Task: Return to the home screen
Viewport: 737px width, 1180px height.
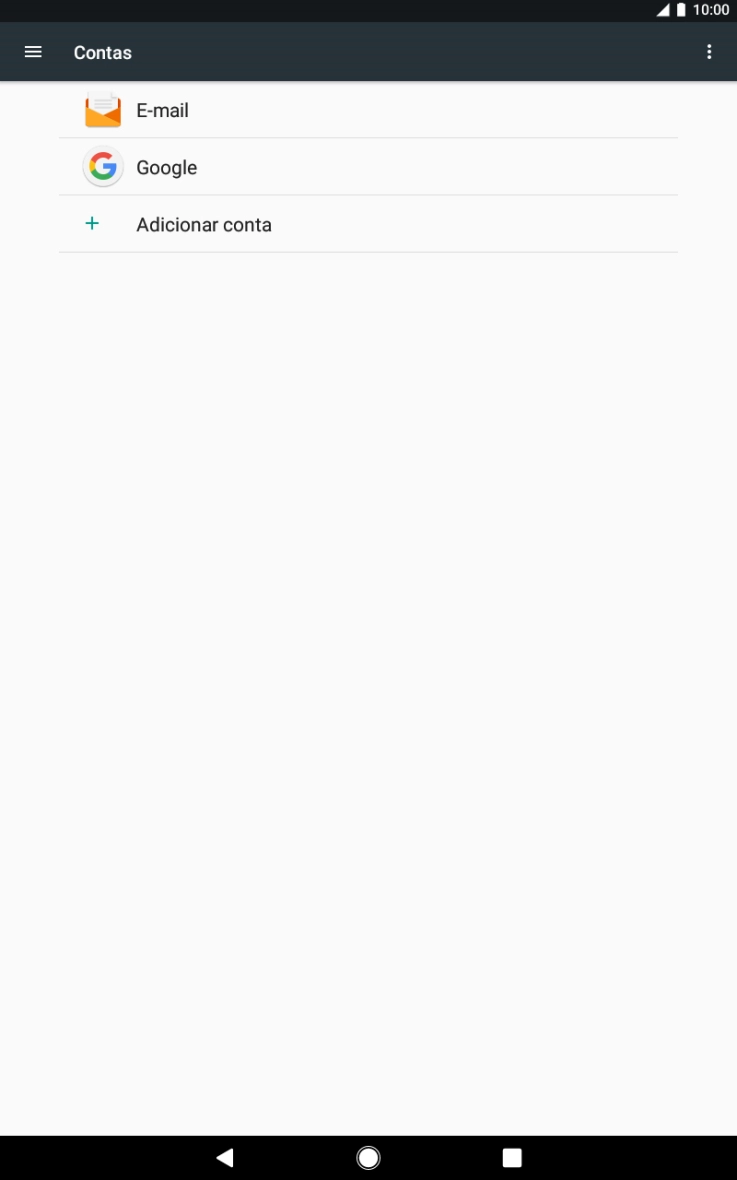Action: tap(368, 1157)
